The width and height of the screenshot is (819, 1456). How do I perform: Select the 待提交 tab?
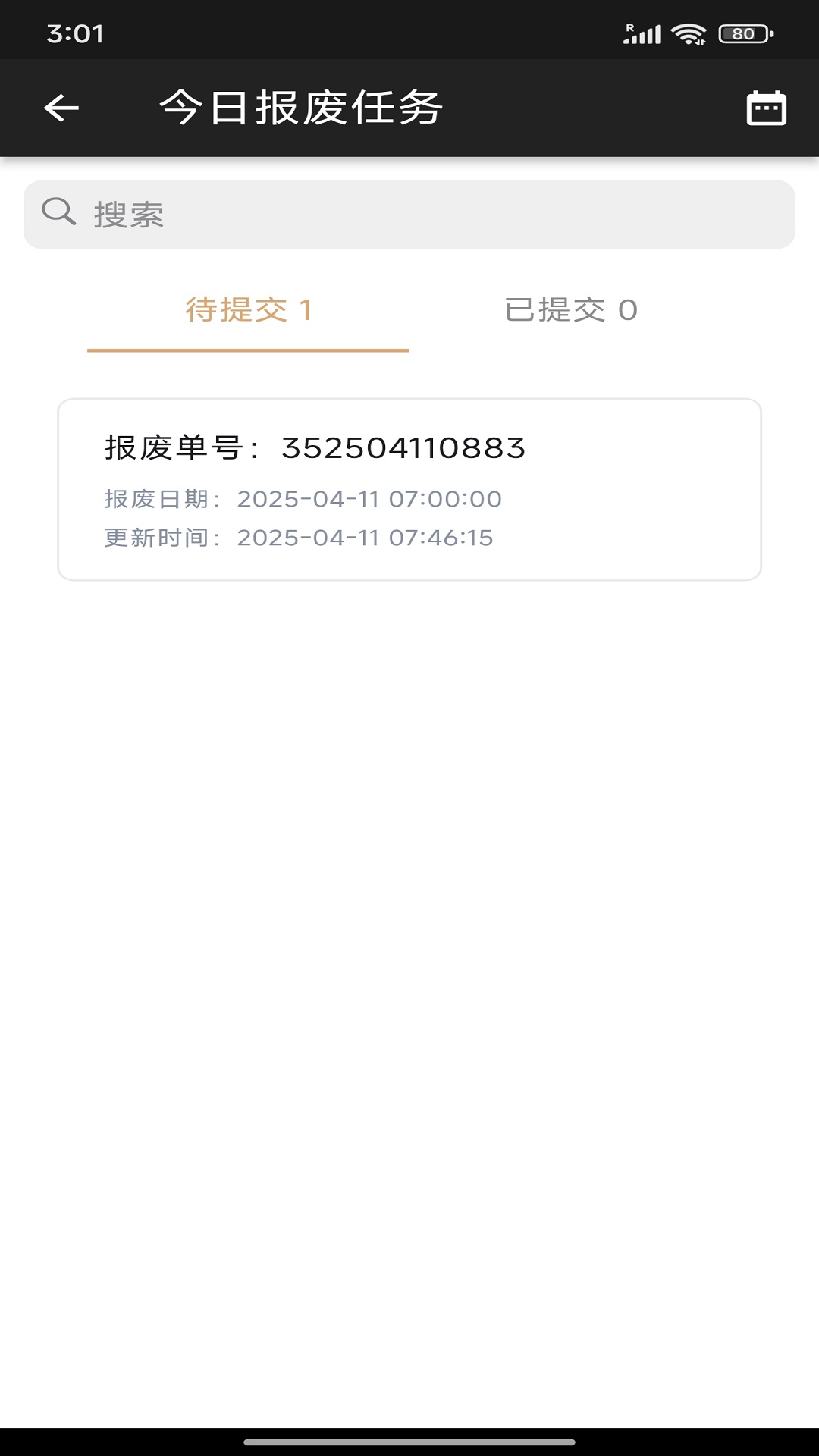pos(248,309)
